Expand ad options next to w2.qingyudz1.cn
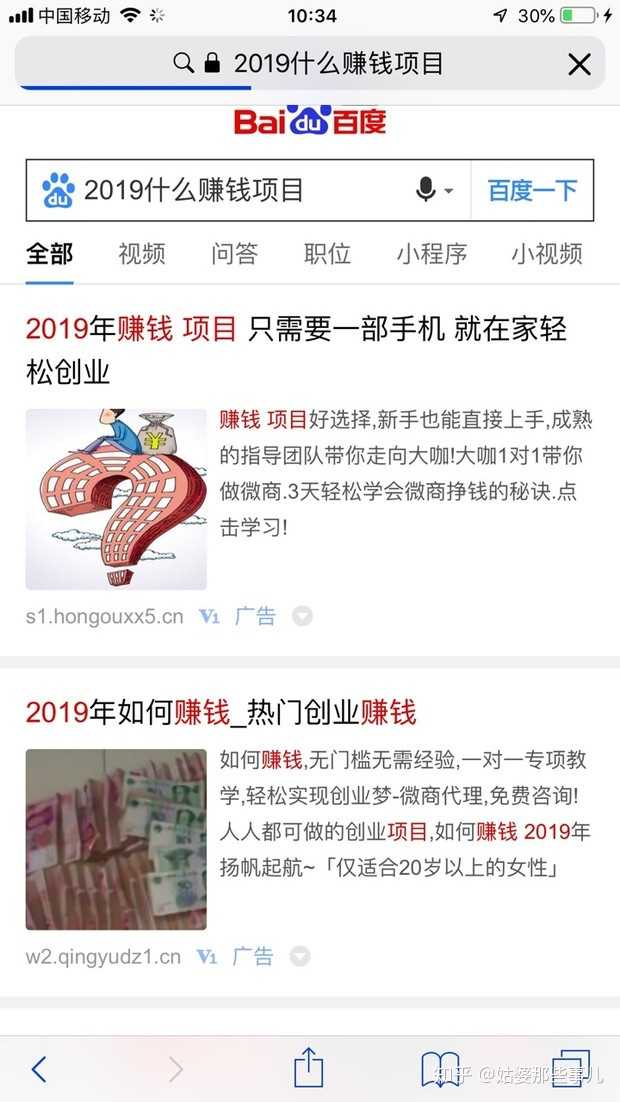Image resolution: width=620 pixels, height=1102 pixels. click(x=300, y=957)
